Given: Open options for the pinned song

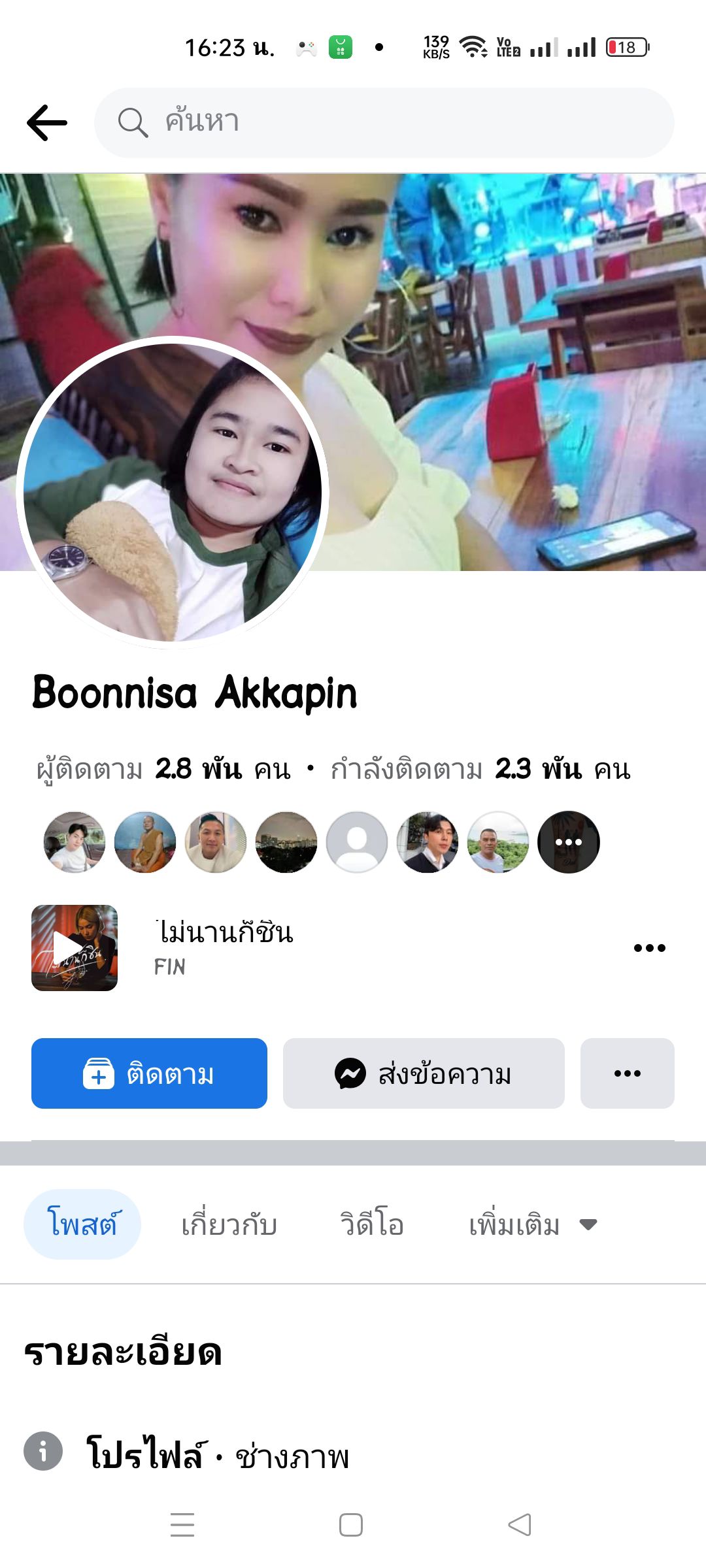Looking at the screenshot, I should tap(649, 948).
